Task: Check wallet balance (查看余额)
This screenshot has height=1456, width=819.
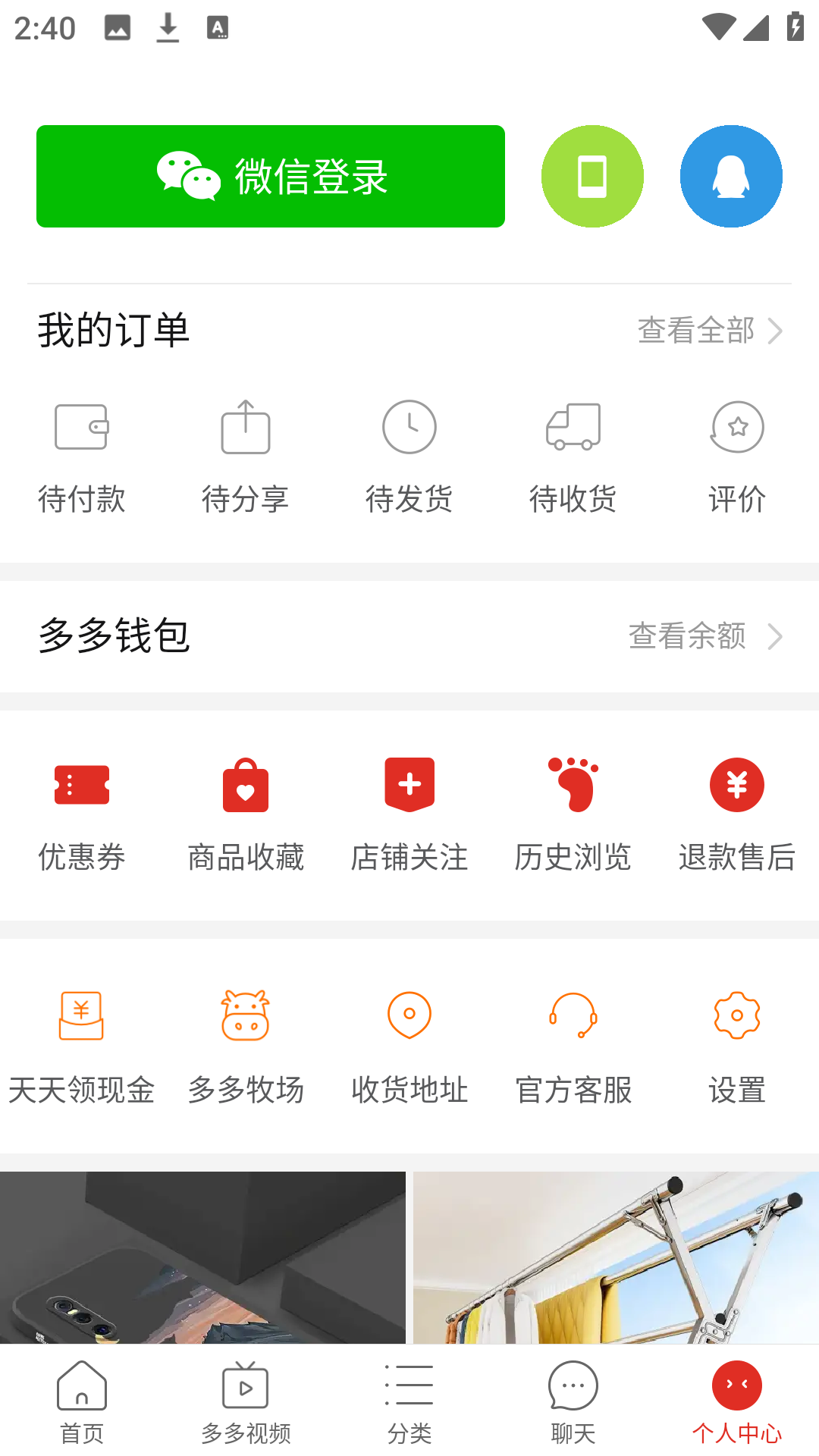Action: point(706,636)
